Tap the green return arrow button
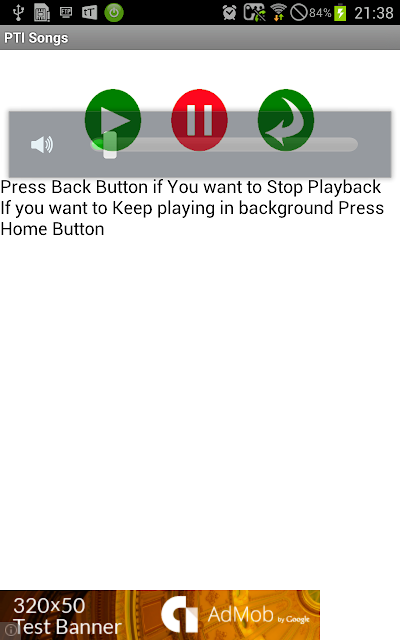This screenshot has width=400, height=640. (x=286, y=120)
